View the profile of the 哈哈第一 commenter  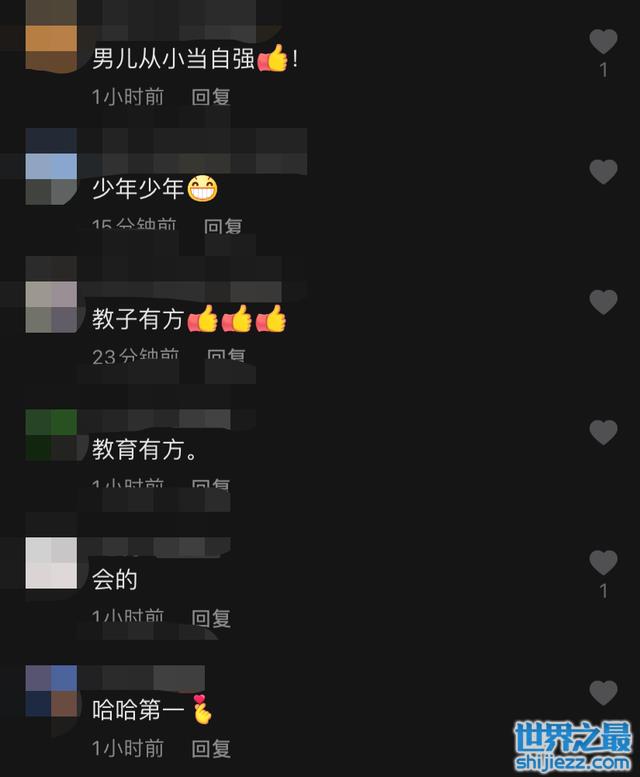click(x=51, y=691)
